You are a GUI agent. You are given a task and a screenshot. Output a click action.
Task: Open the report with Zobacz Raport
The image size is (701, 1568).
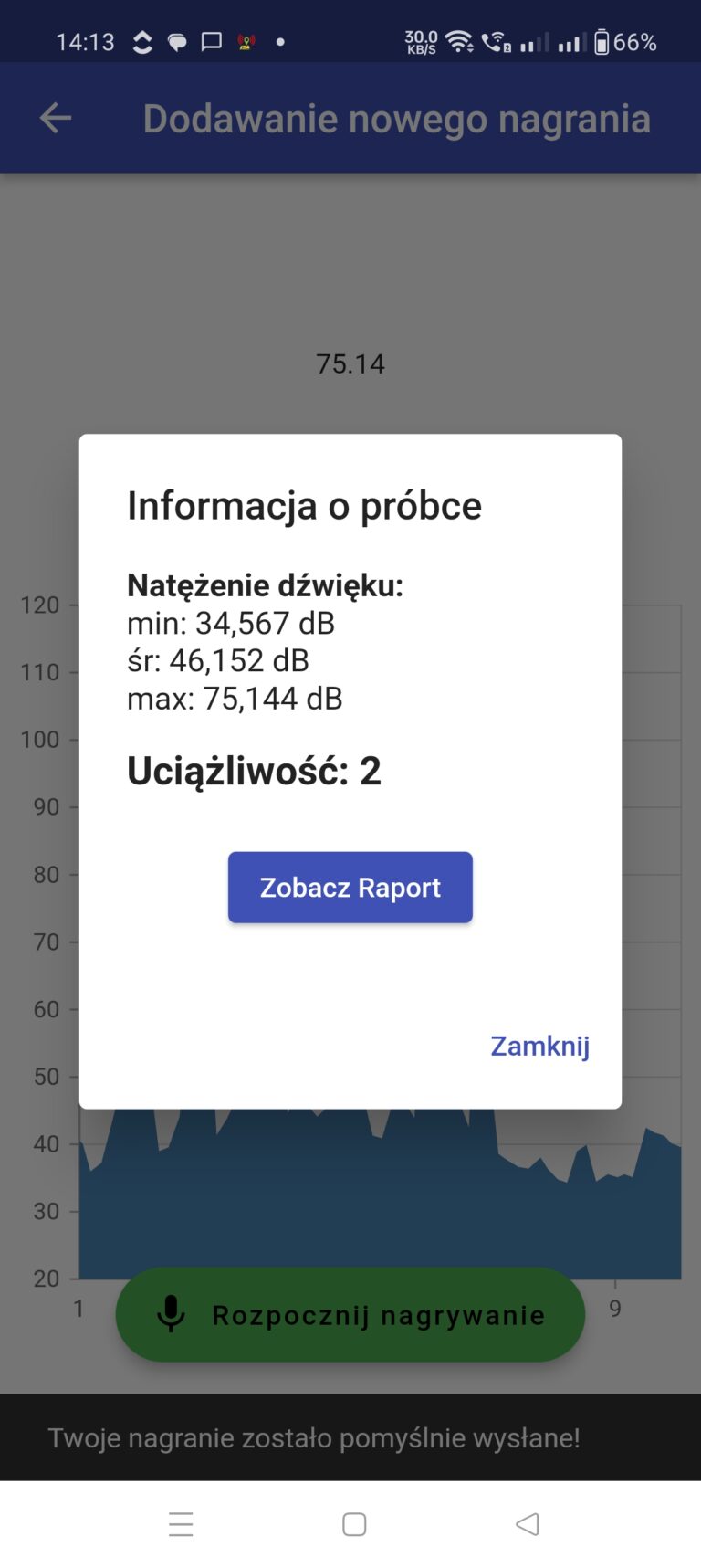(350, 887)
